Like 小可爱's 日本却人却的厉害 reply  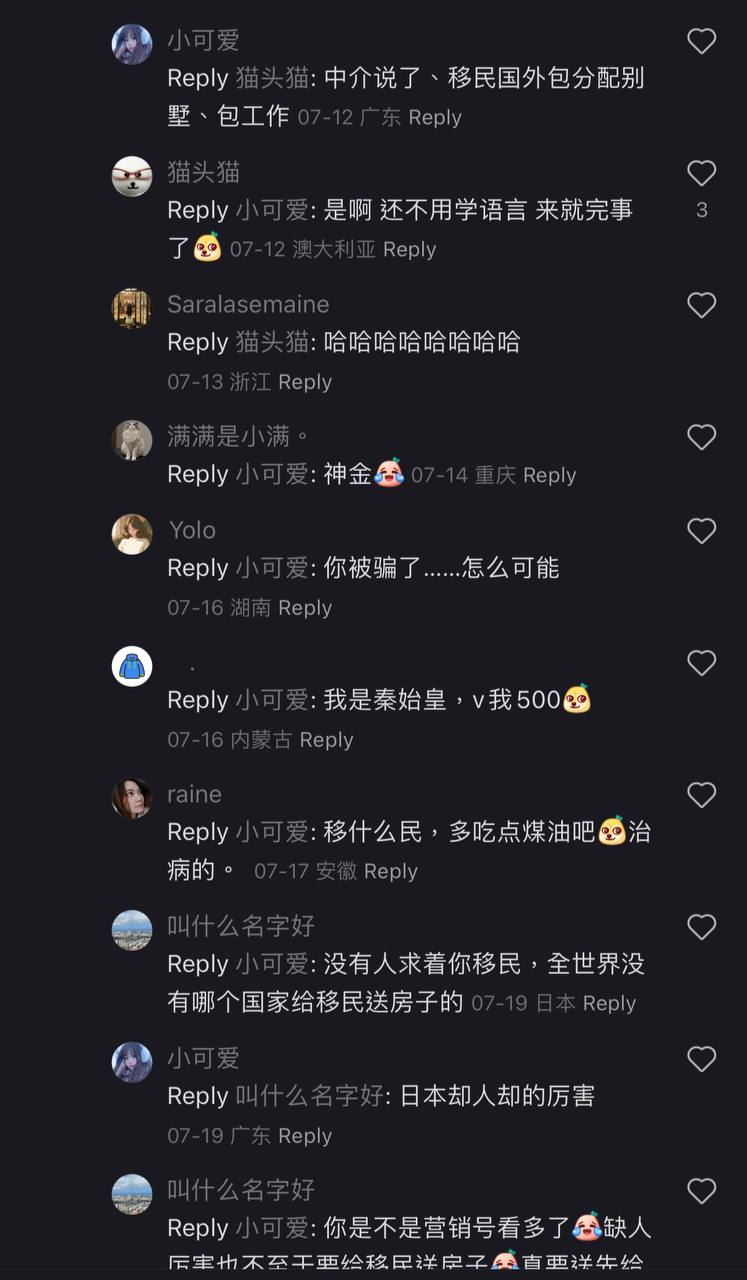701,1058
